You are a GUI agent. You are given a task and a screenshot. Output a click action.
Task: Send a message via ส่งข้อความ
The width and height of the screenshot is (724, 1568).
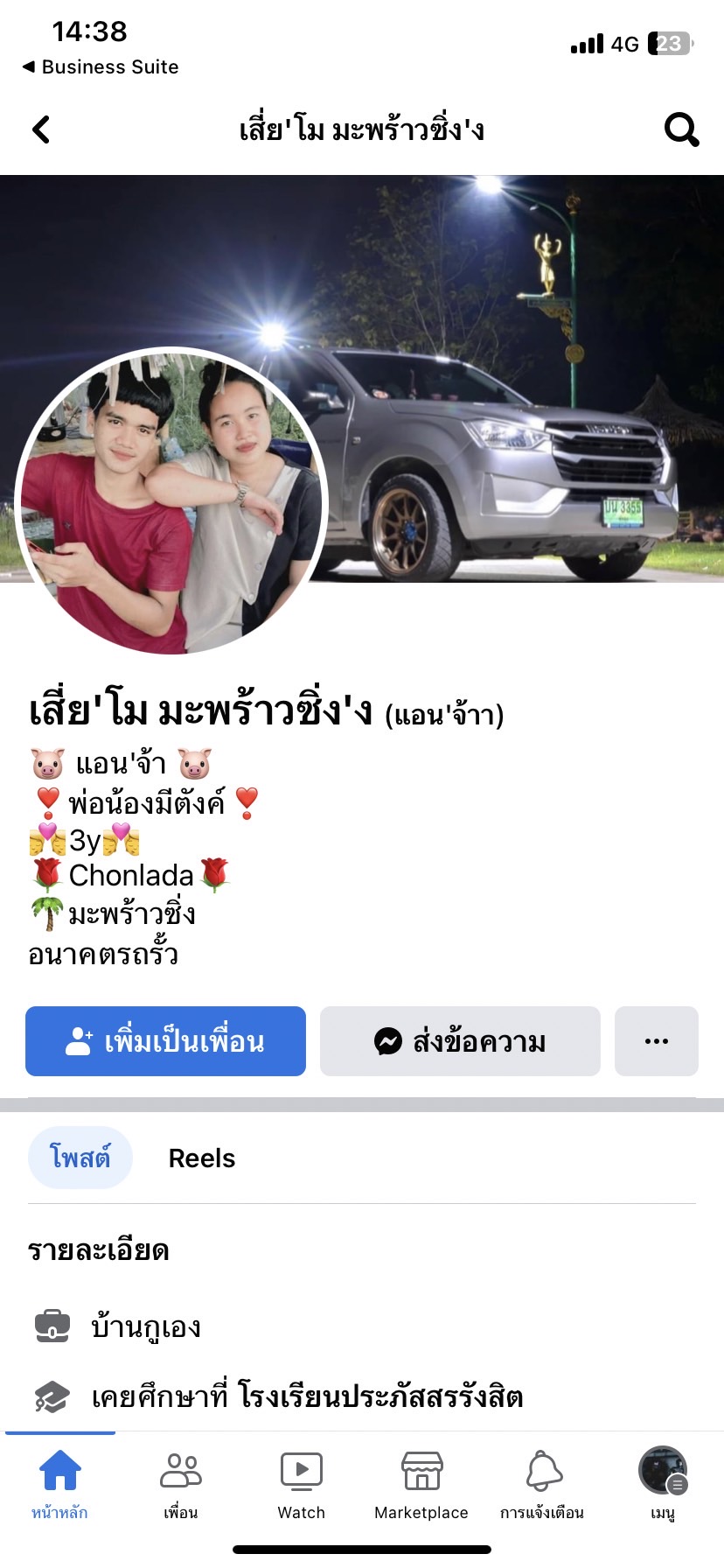pyautogui.click(x=460, y=1041)
